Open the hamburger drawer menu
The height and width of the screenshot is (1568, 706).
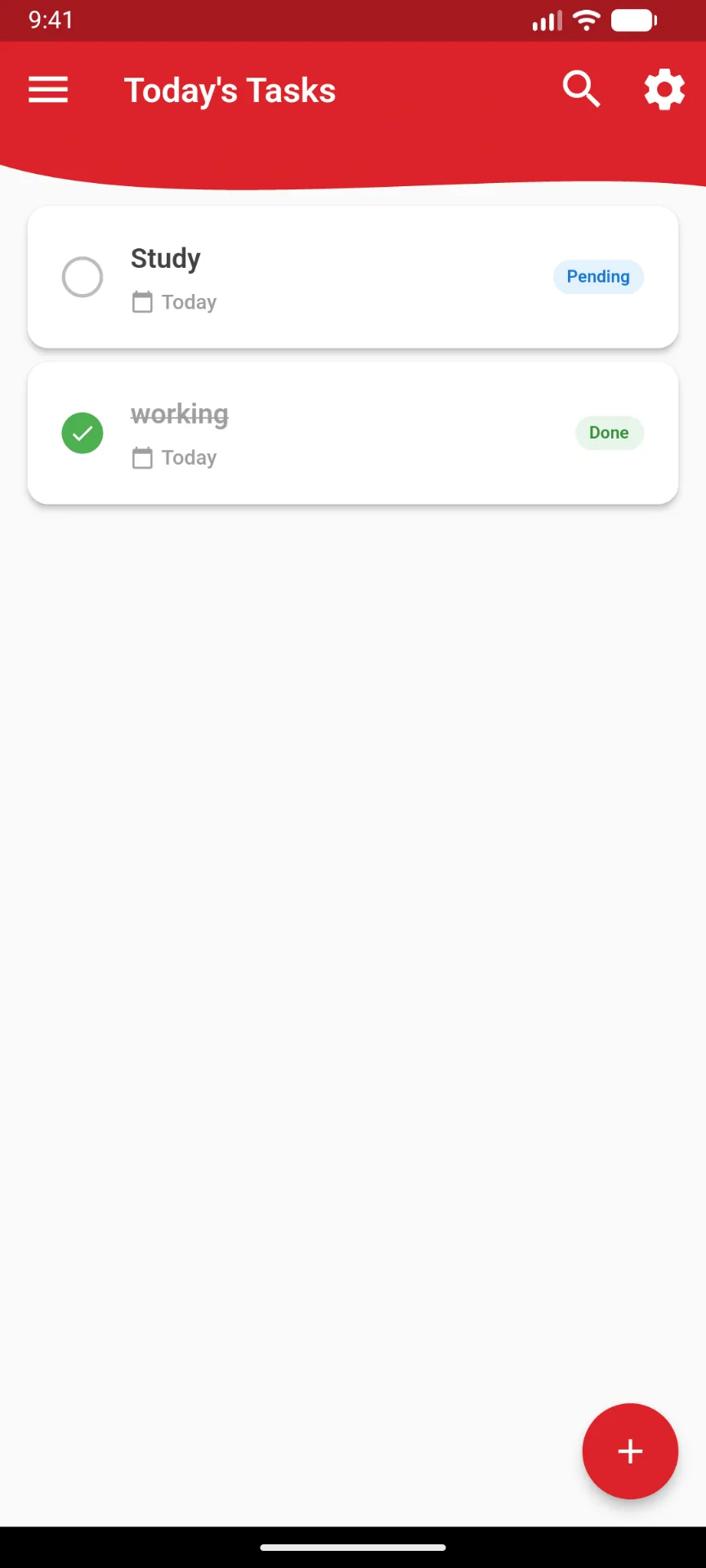[48, 90]
